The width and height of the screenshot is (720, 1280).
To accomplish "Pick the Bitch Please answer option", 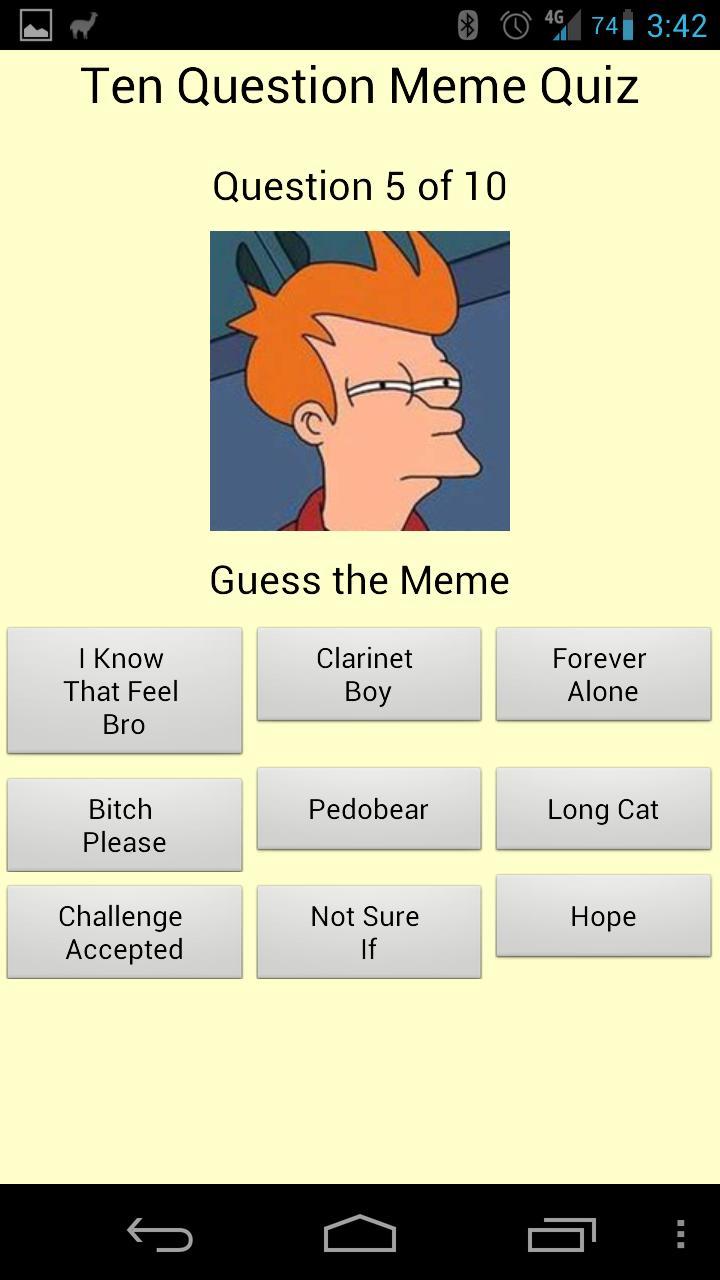I will (124, 824).
